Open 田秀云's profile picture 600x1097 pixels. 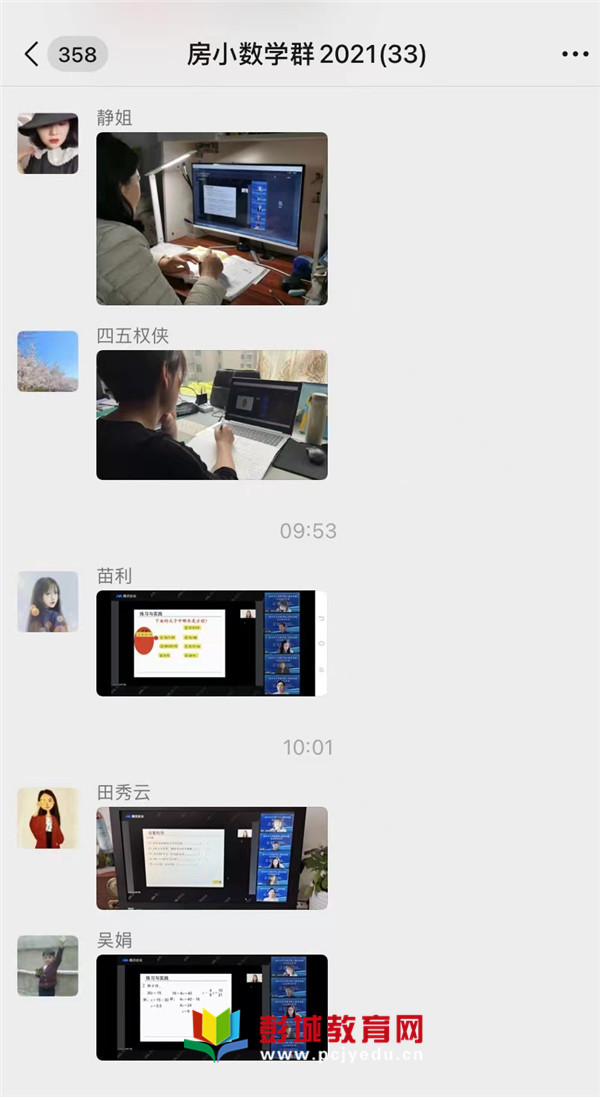click(x=47, y=818)
